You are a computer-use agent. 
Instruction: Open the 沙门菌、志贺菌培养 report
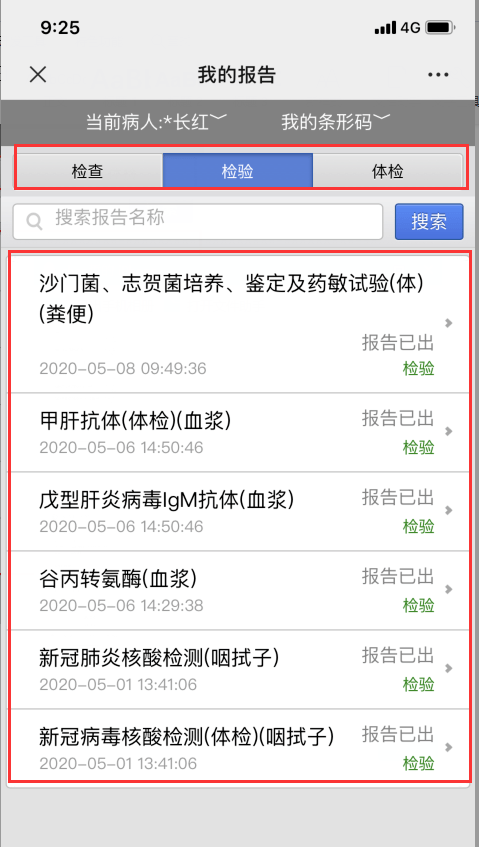[240, 325]
